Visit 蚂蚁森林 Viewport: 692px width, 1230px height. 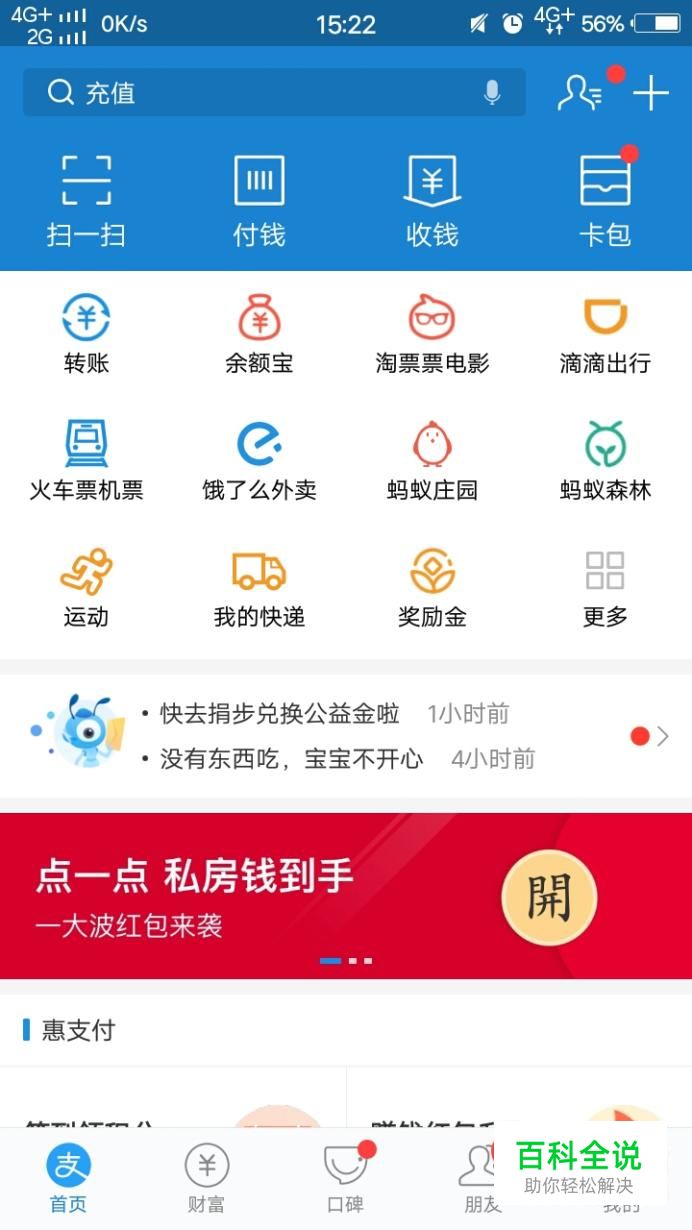pyautogui.click(x=605, y=460)
